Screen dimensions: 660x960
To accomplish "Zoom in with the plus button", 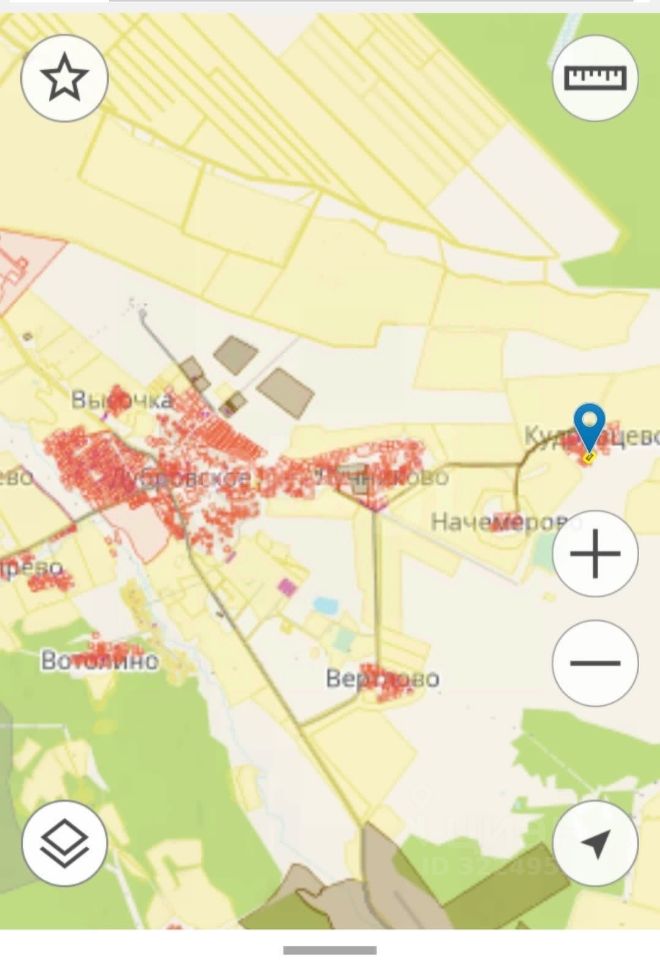I will 595,554.
